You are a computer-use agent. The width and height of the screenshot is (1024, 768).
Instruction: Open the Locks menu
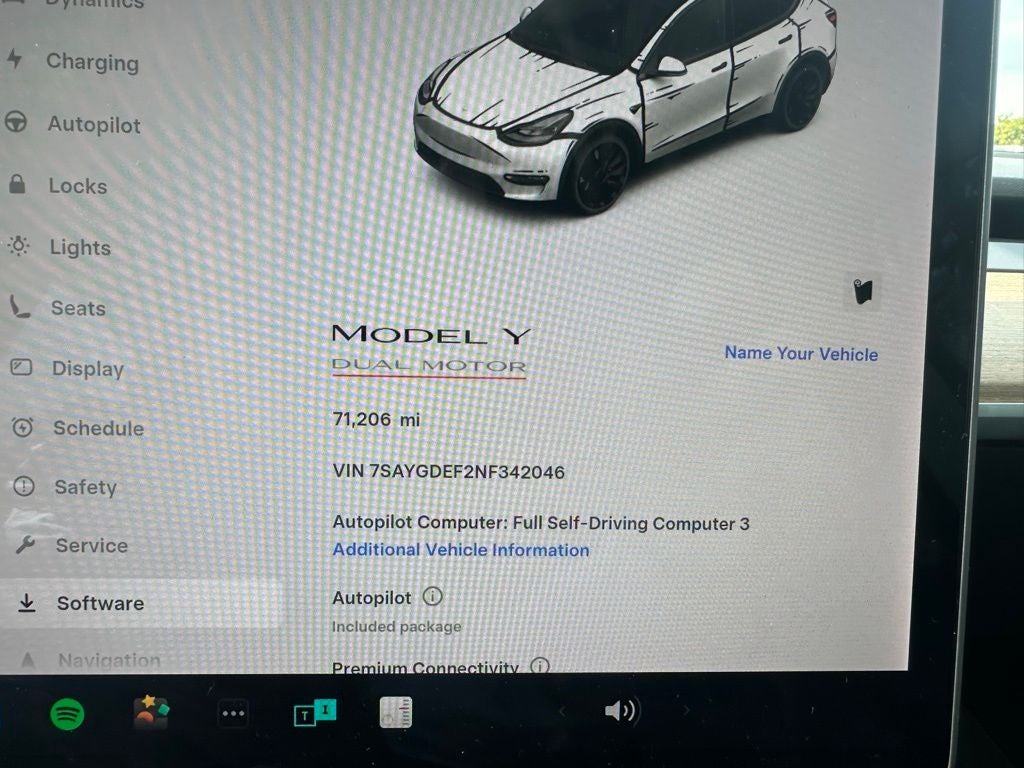point(77,186)
